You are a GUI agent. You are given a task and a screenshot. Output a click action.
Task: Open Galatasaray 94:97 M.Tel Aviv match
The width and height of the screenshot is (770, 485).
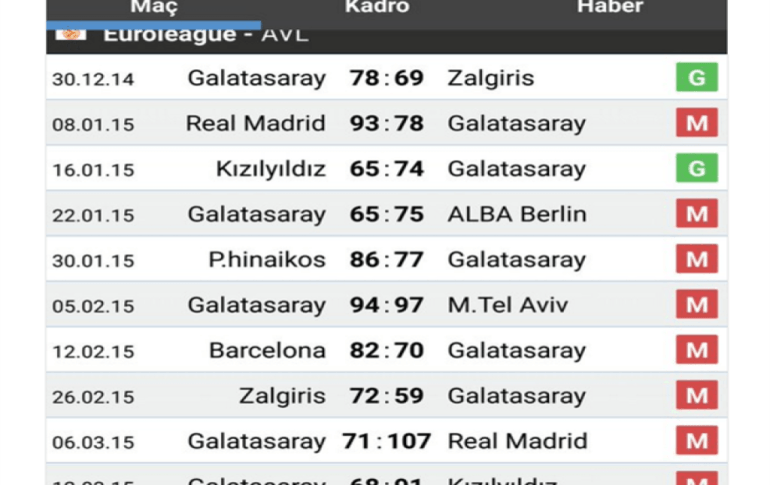(386, 305)
